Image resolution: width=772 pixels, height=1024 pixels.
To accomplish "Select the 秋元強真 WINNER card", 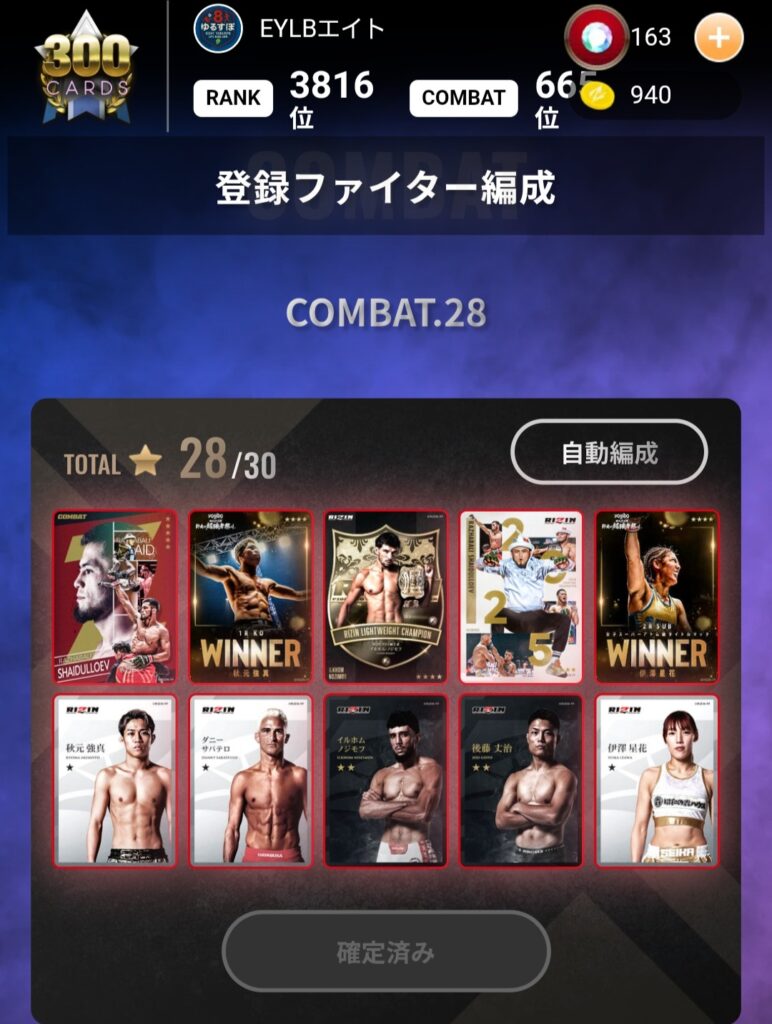I will [251, 597].
